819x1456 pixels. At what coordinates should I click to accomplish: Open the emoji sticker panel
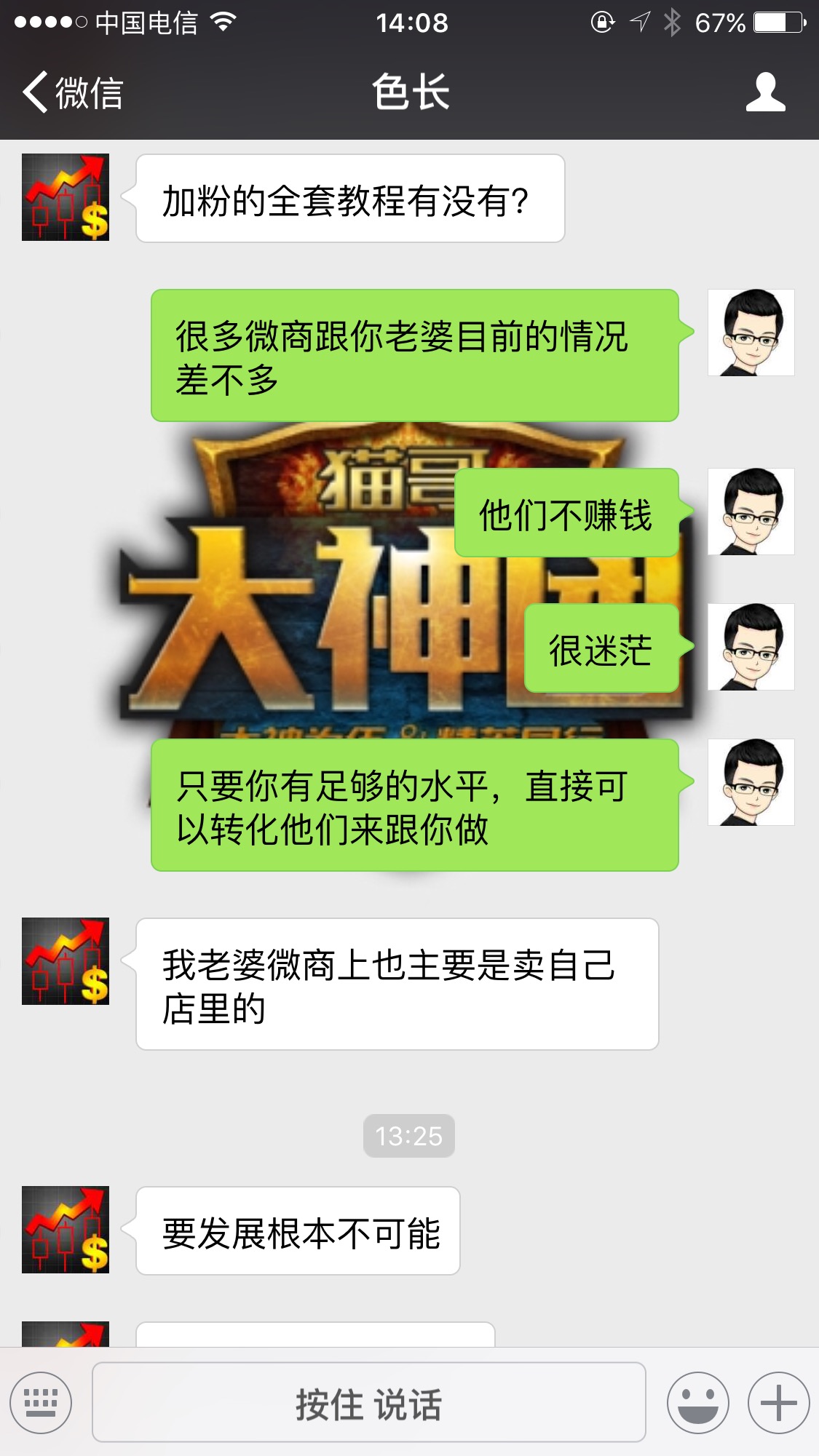[697, 1402]
